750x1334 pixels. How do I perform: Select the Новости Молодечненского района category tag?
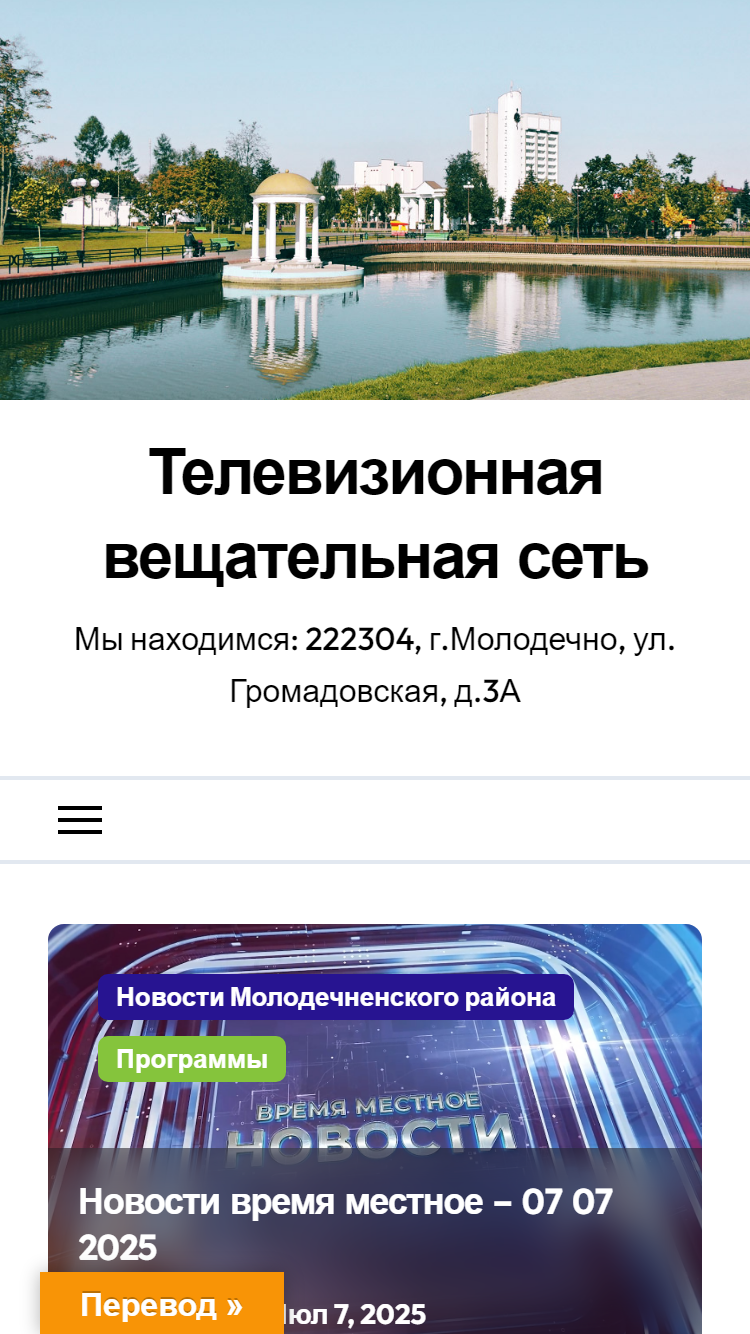tap(336, 997)
